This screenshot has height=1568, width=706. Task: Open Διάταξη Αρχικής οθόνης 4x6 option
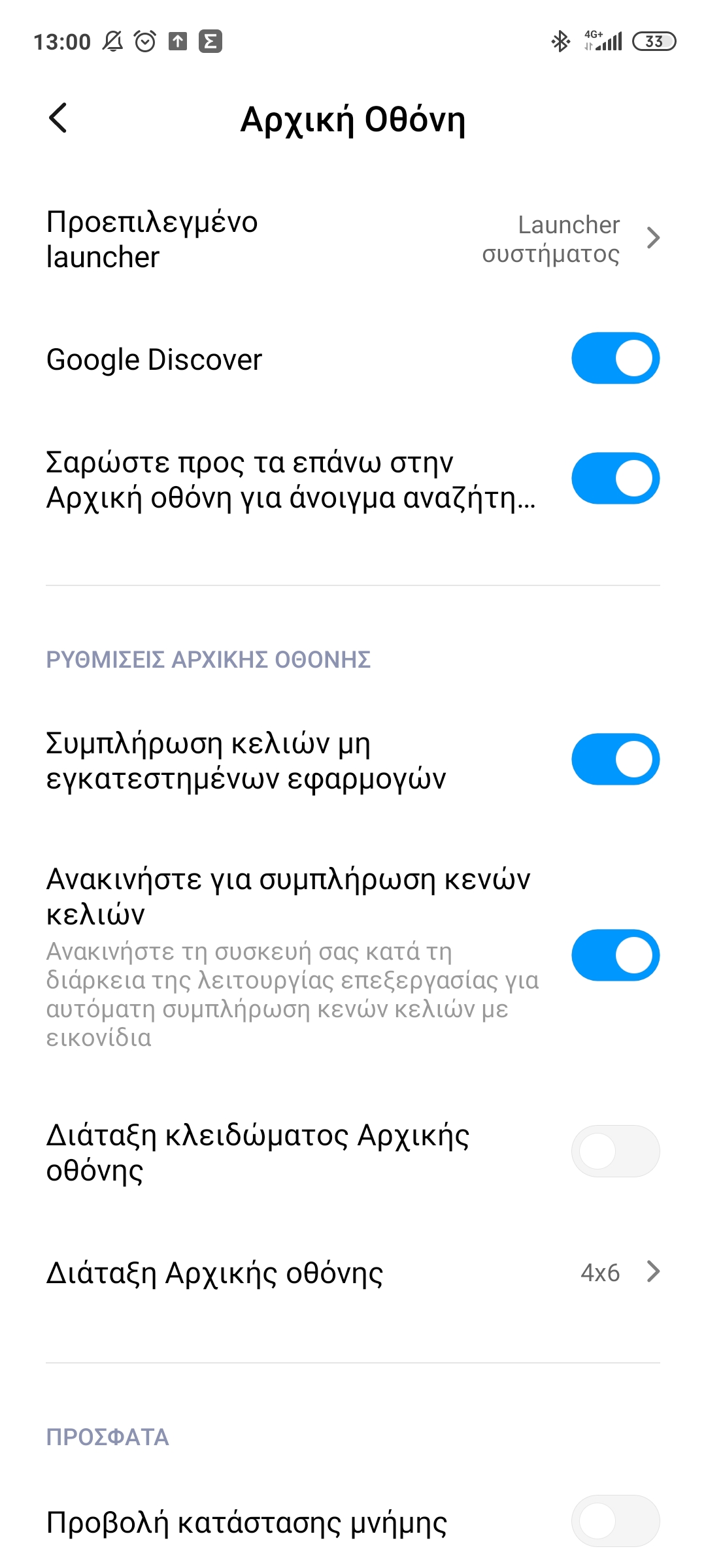click(353, 1273)
